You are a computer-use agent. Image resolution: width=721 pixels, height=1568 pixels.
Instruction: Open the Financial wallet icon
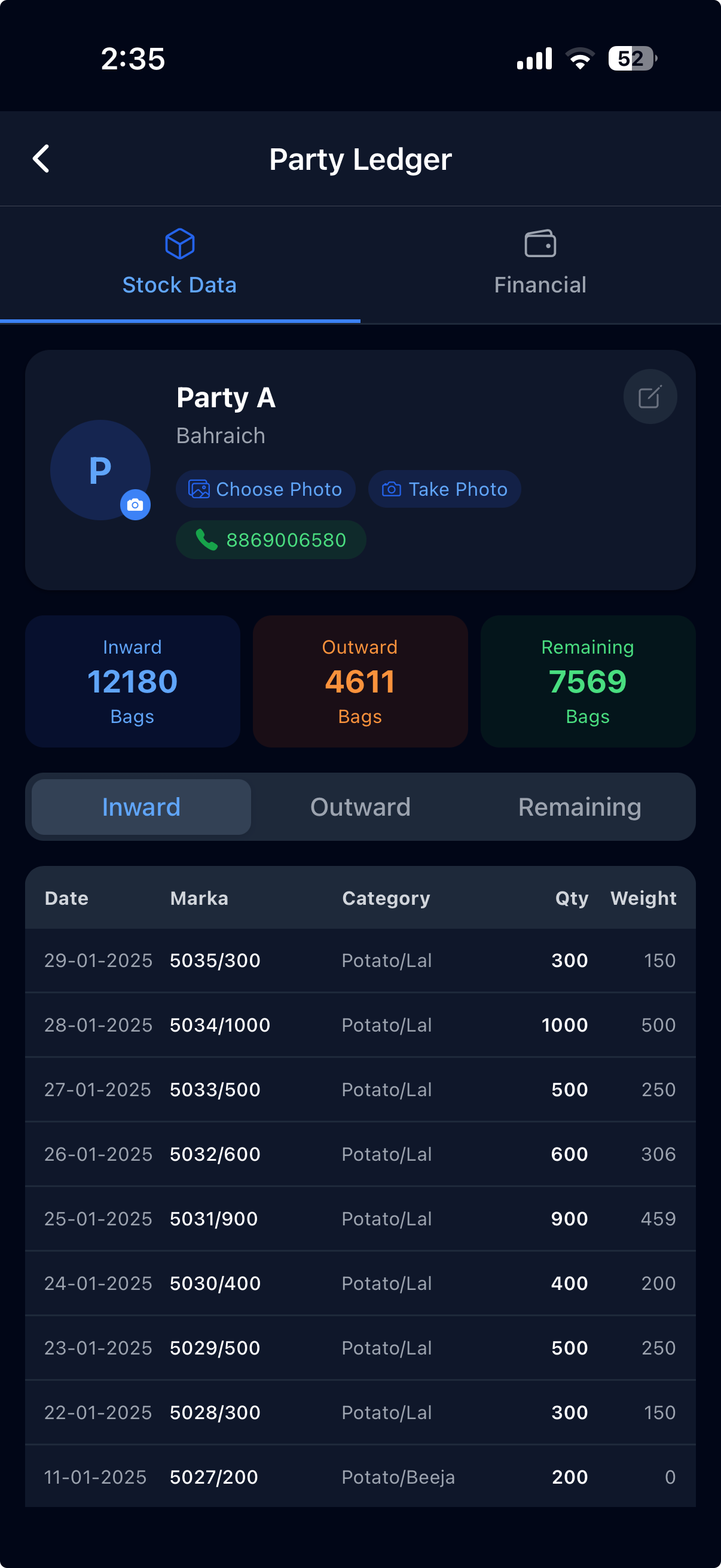coord(540,242)
